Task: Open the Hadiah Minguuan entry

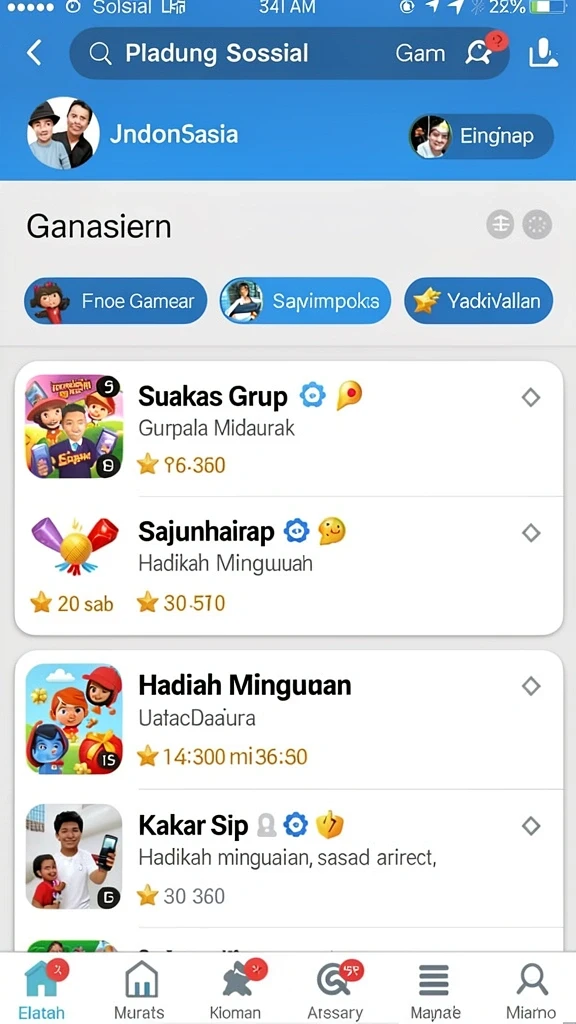Action: point(289,720)
